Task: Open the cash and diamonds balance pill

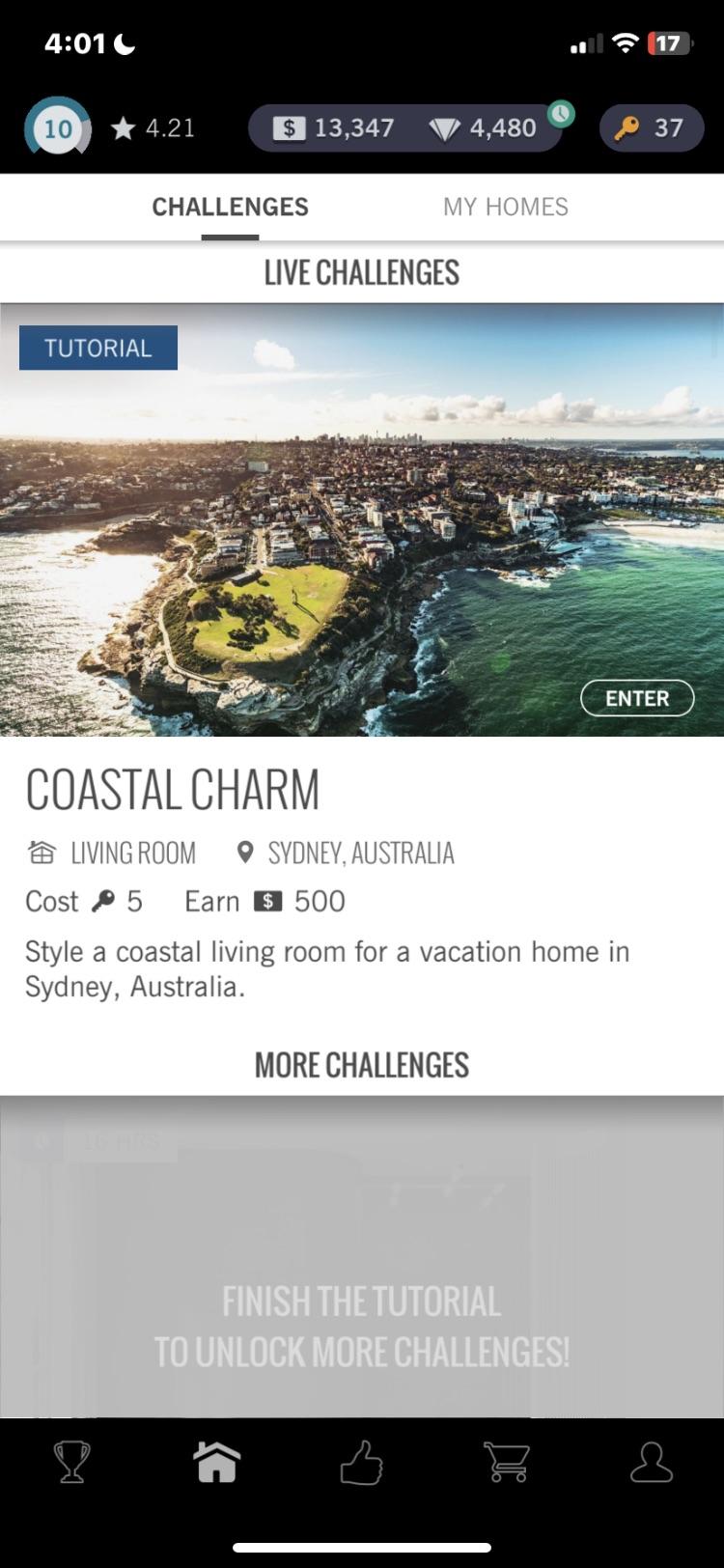Action: coord(405,128)
